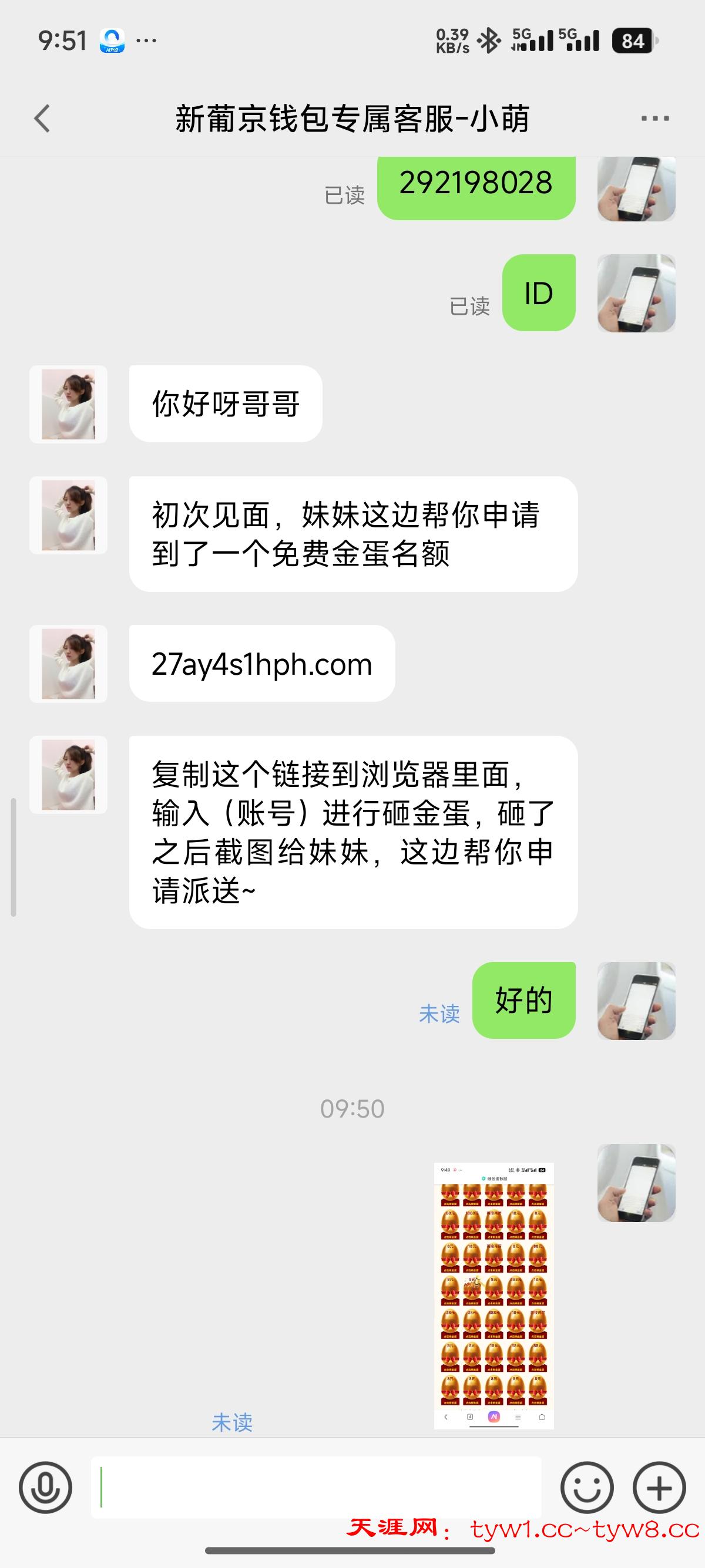Open the plus attachment menu
Image resolution: width=705 pixels, height=1568 pixels.
click(659, 1487)
